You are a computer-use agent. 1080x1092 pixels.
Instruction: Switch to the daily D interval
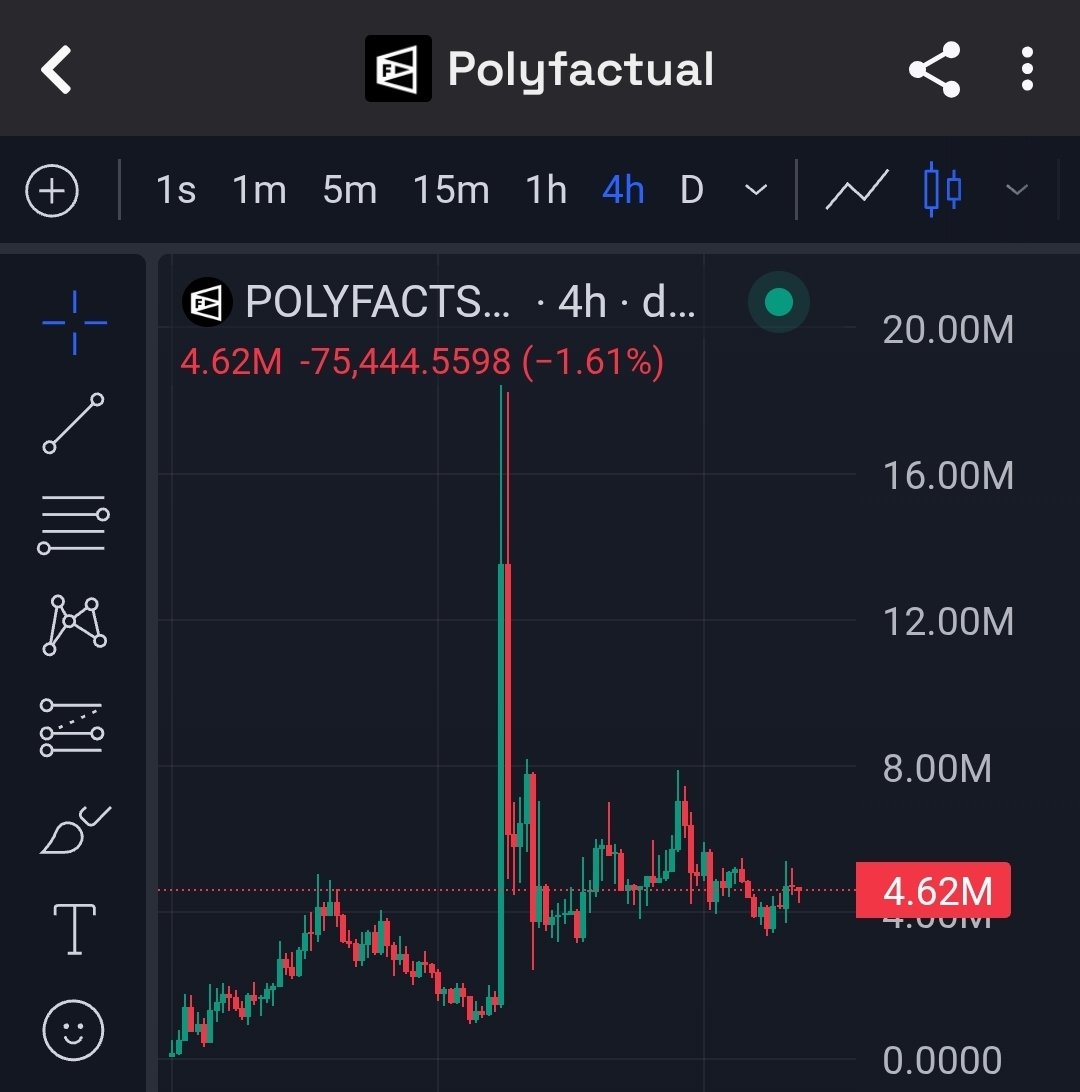[x=692, y=190]
